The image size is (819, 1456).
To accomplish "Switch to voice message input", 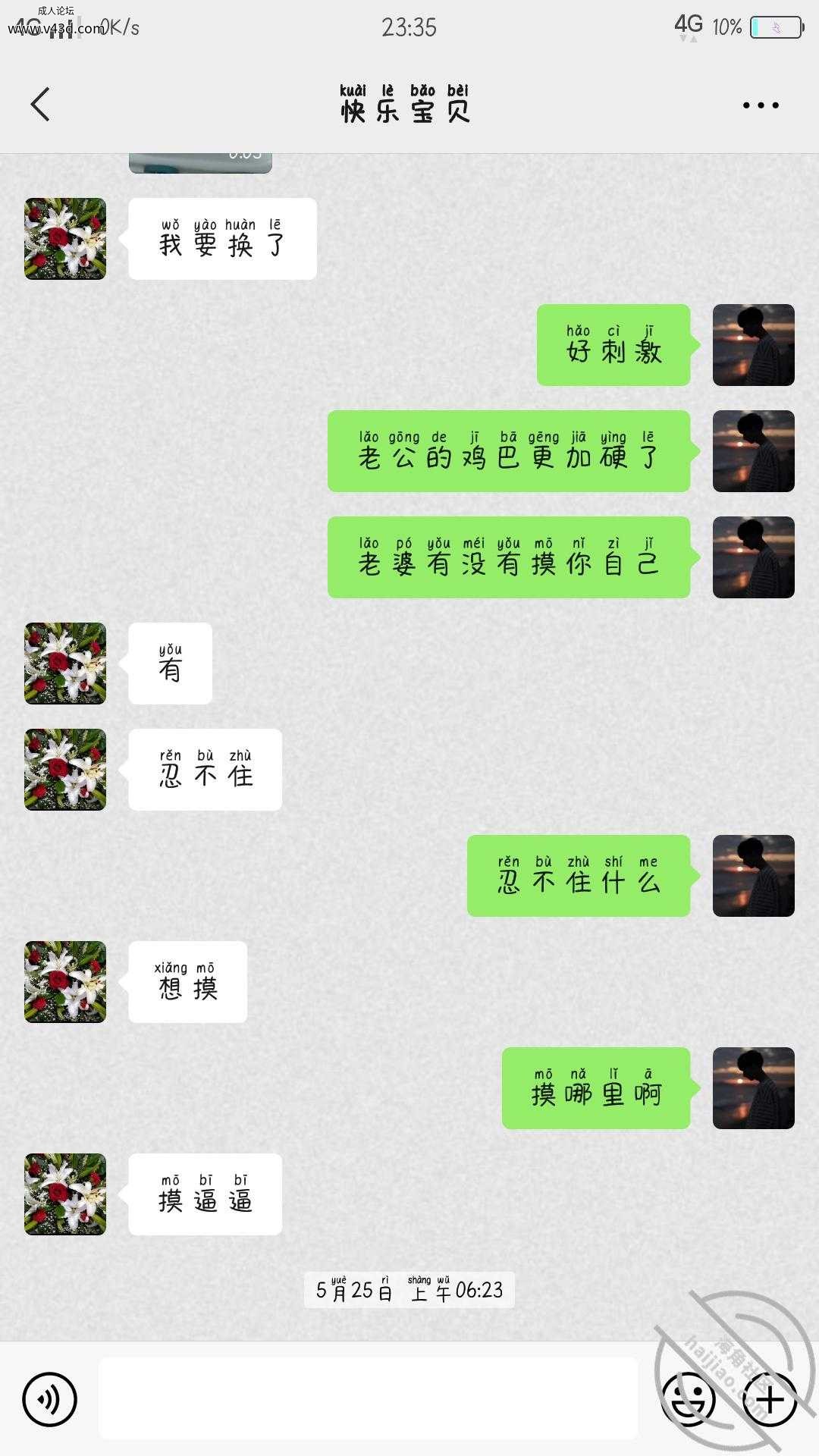I will (x=50, y=1399).
